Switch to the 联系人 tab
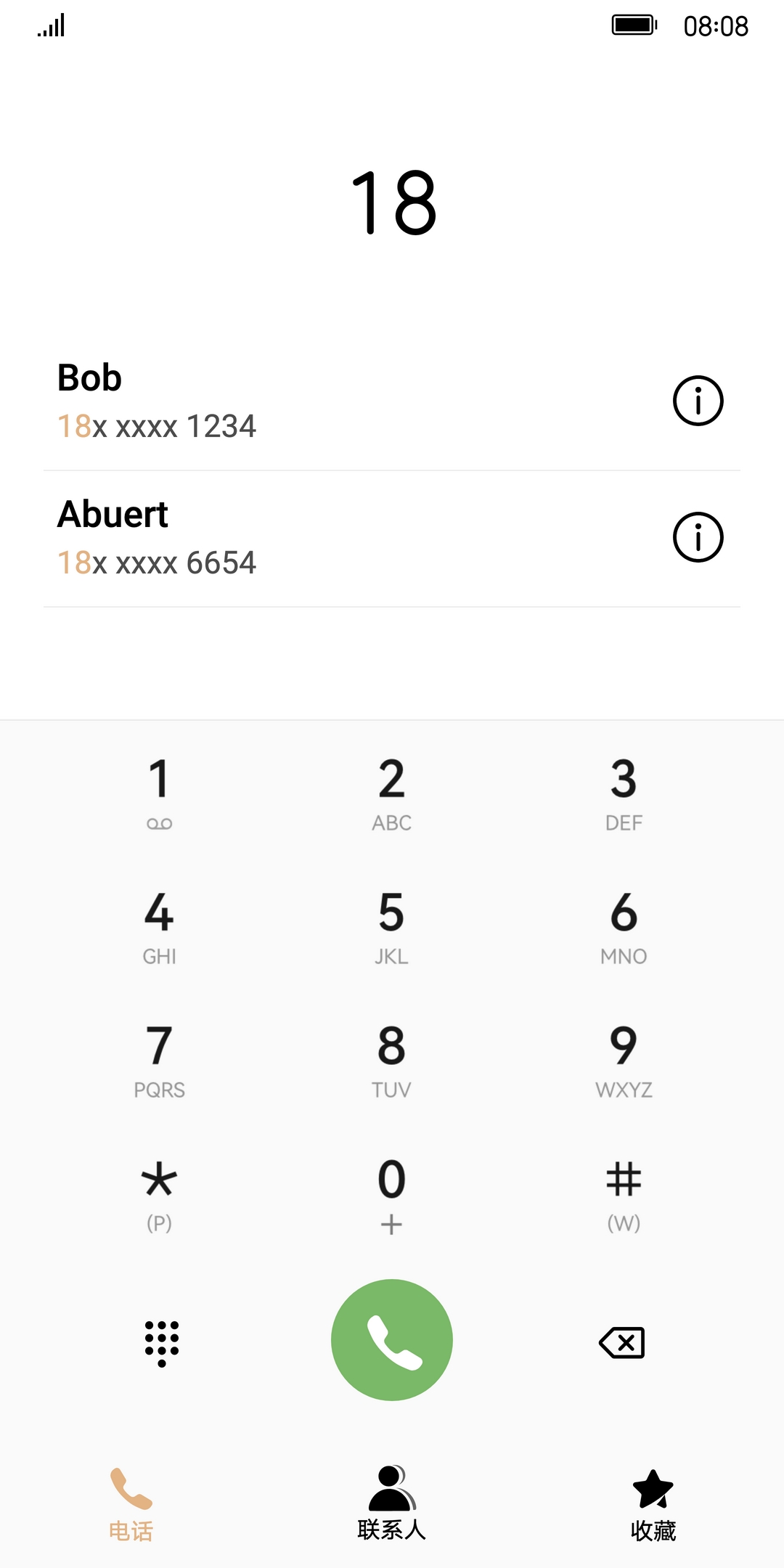The width and height of the screenshot is (784, 1568). point(391,1504)
